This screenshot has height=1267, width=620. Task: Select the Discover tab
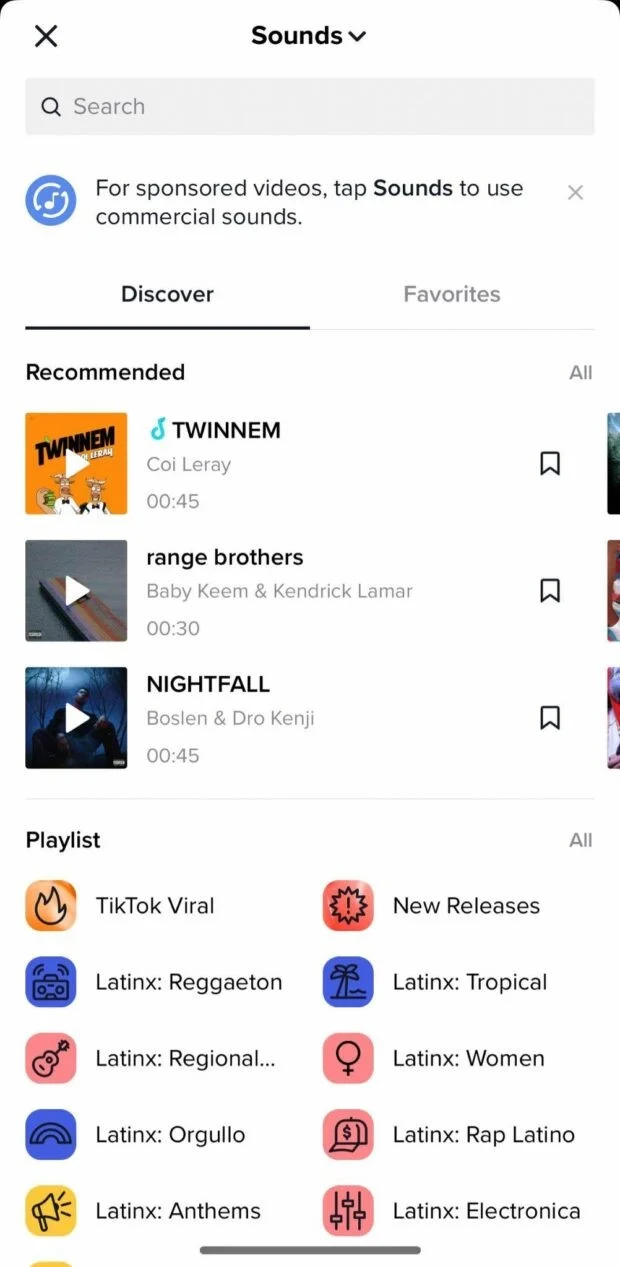tap(167, 294)
